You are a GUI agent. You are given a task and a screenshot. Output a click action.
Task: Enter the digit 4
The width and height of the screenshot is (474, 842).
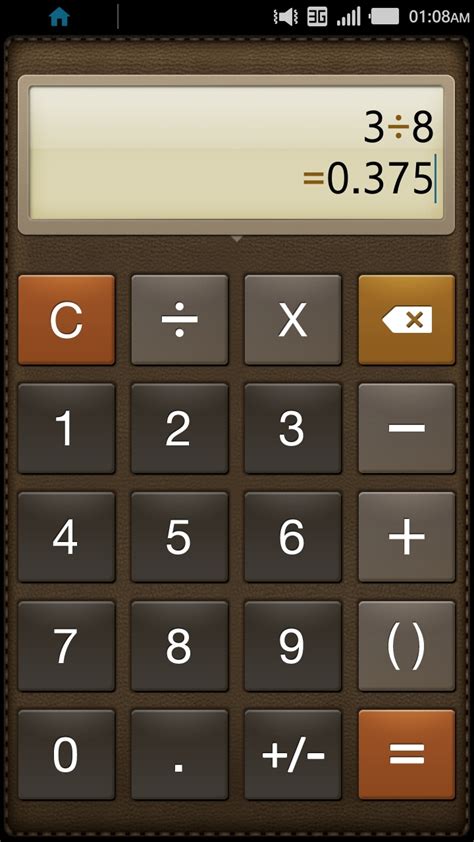click(x=67, y=537)
